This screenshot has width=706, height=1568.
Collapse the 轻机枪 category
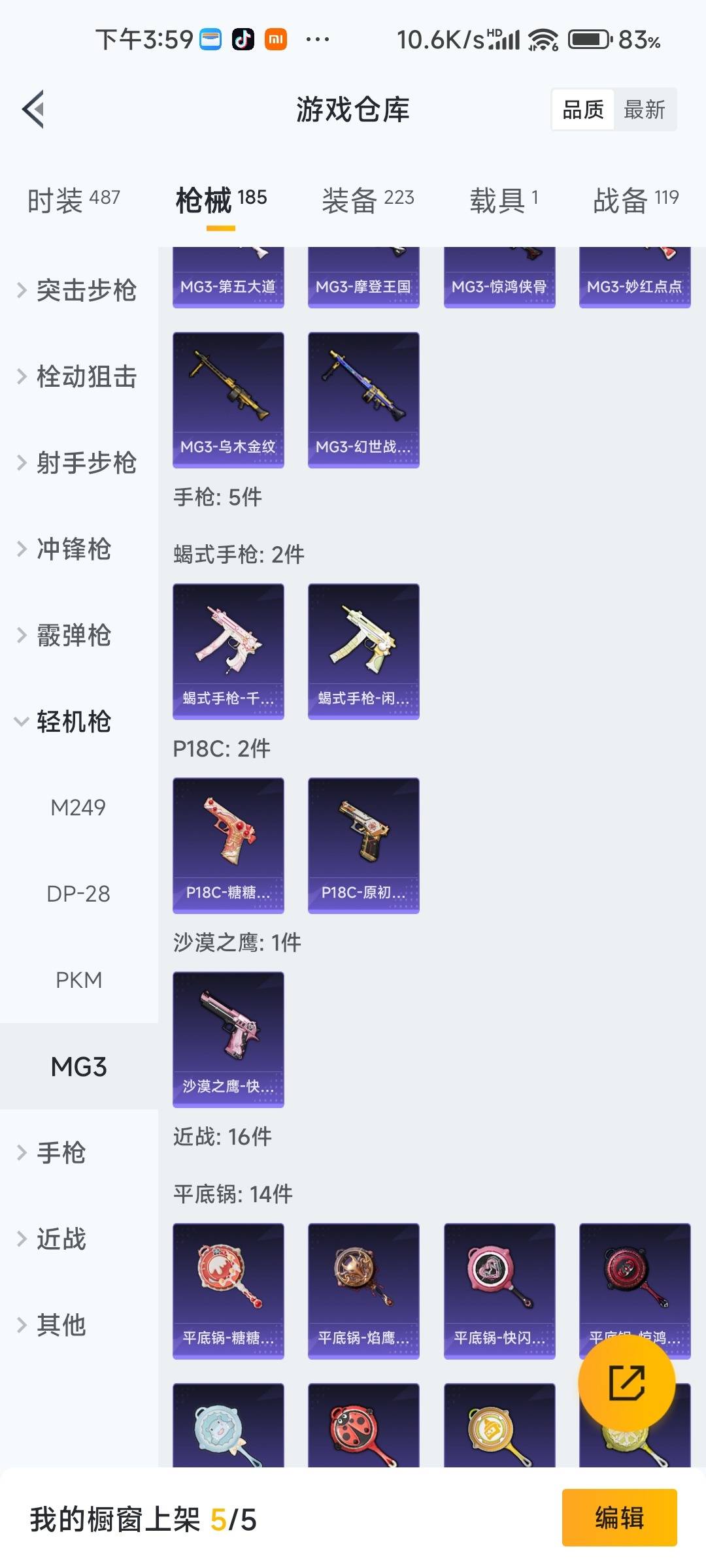click(72, 721)
